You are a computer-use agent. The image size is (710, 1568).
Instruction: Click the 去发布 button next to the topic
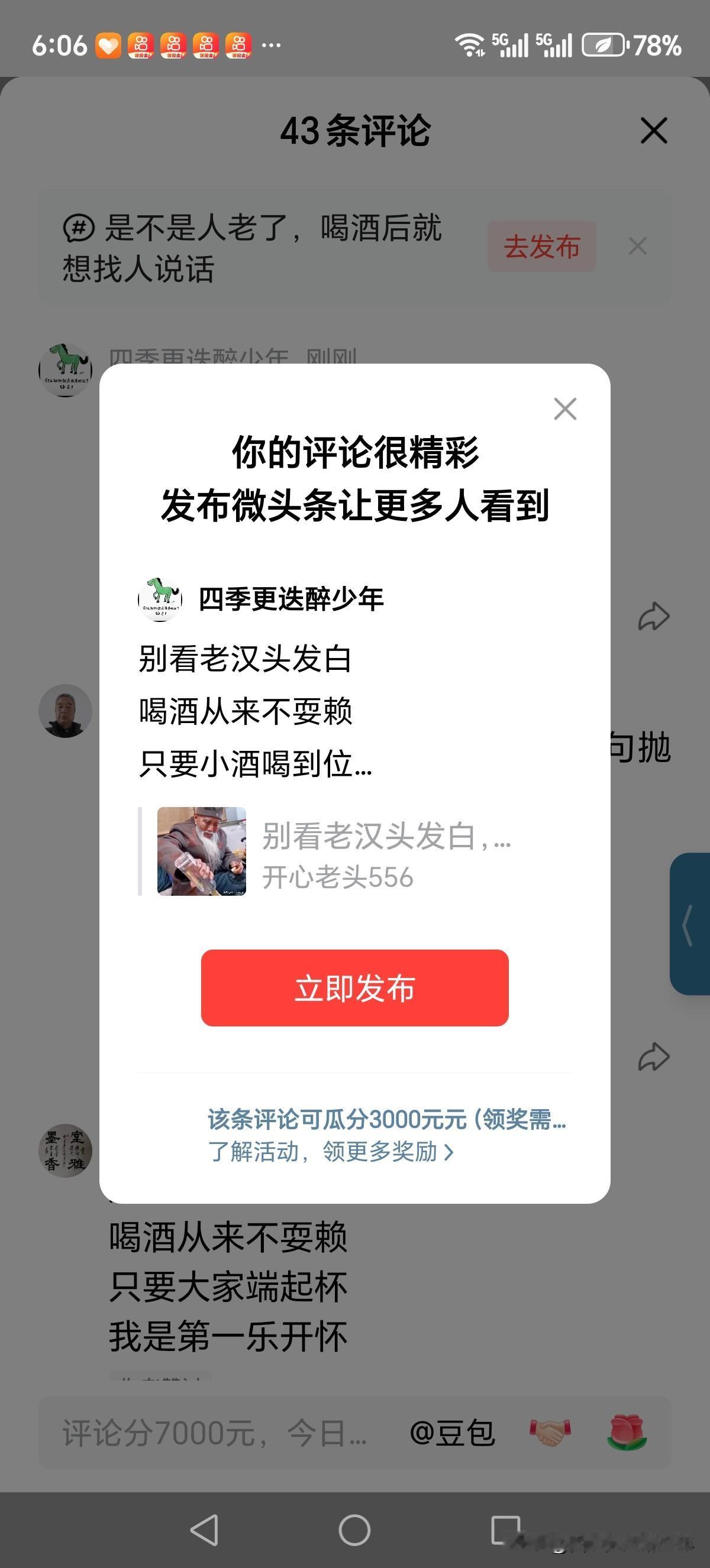(542, 247)
